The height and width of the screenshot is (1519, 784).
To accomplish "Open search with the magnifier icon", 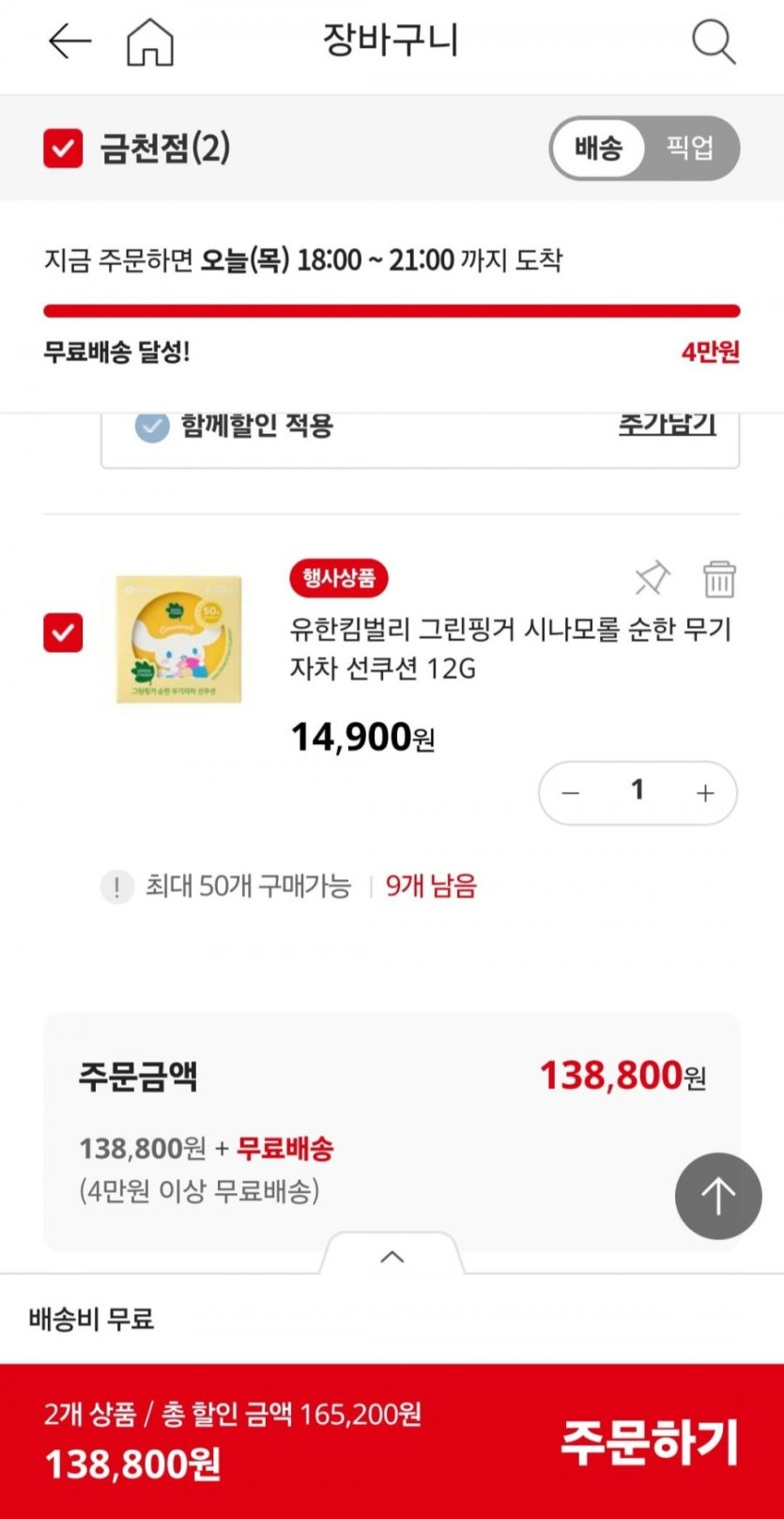I will (713, 42).
